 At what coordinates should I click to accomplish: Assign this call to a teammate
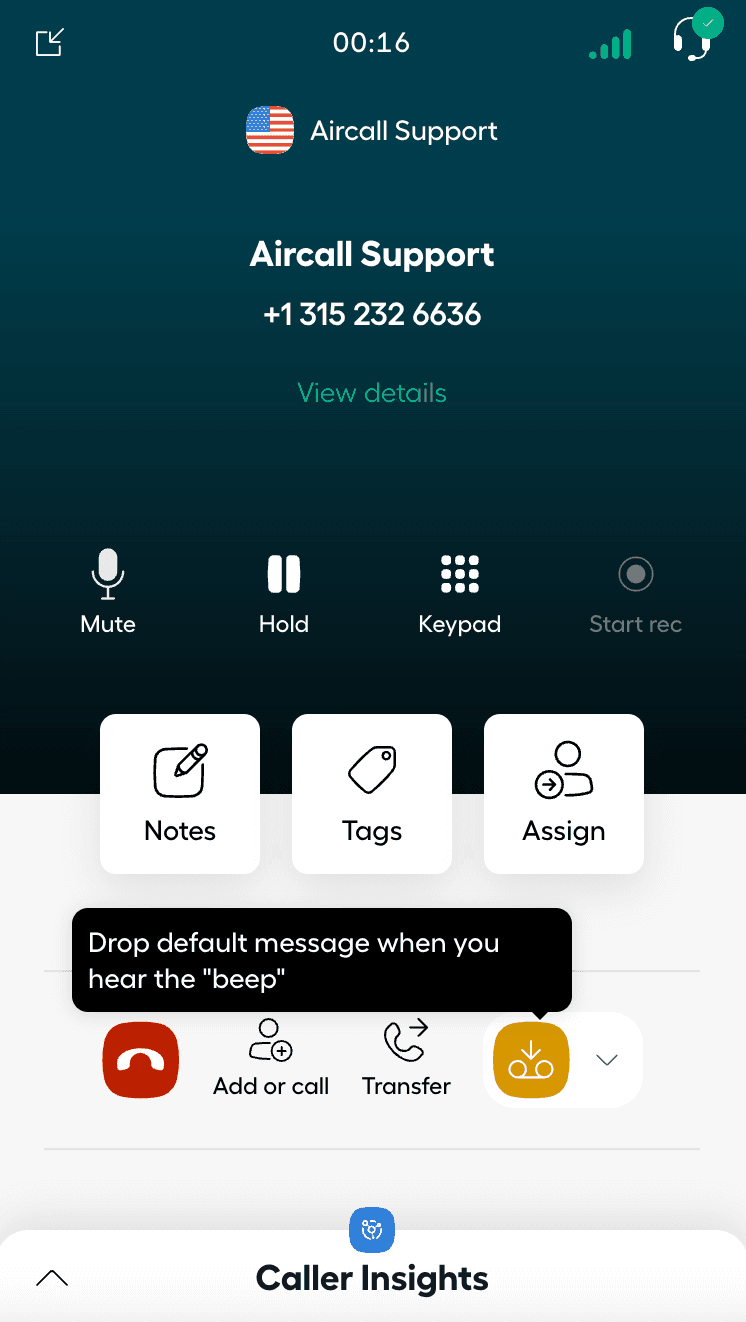(x=564, y=793)
